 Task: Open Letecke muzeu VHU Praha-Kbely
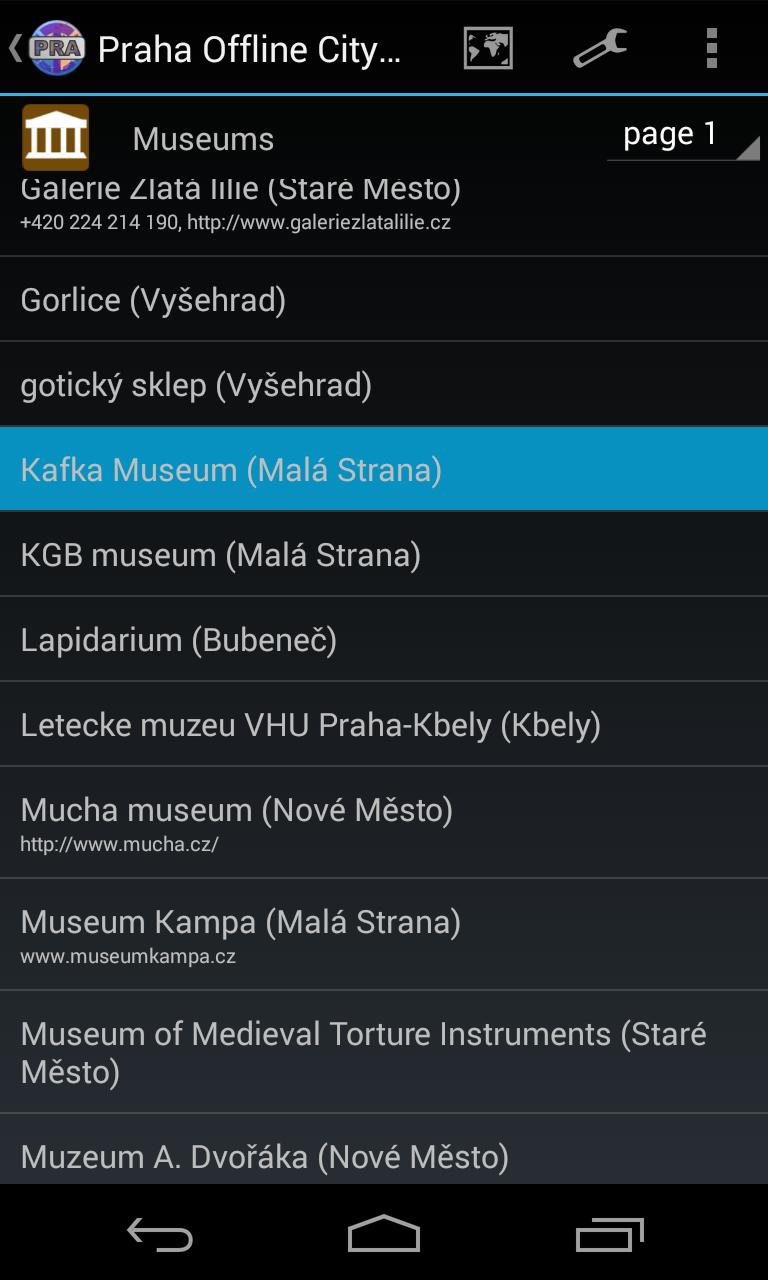coord(384,725)
